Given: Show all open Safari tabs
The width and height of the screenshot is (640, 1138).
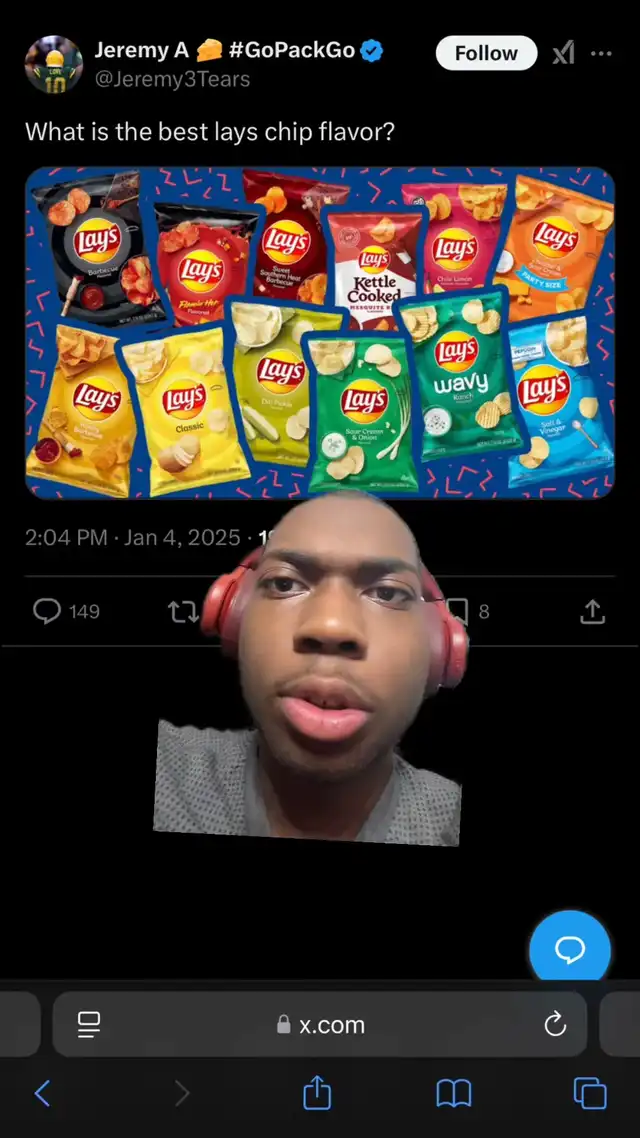Looking at the screenshot, I should point(590,1093).
